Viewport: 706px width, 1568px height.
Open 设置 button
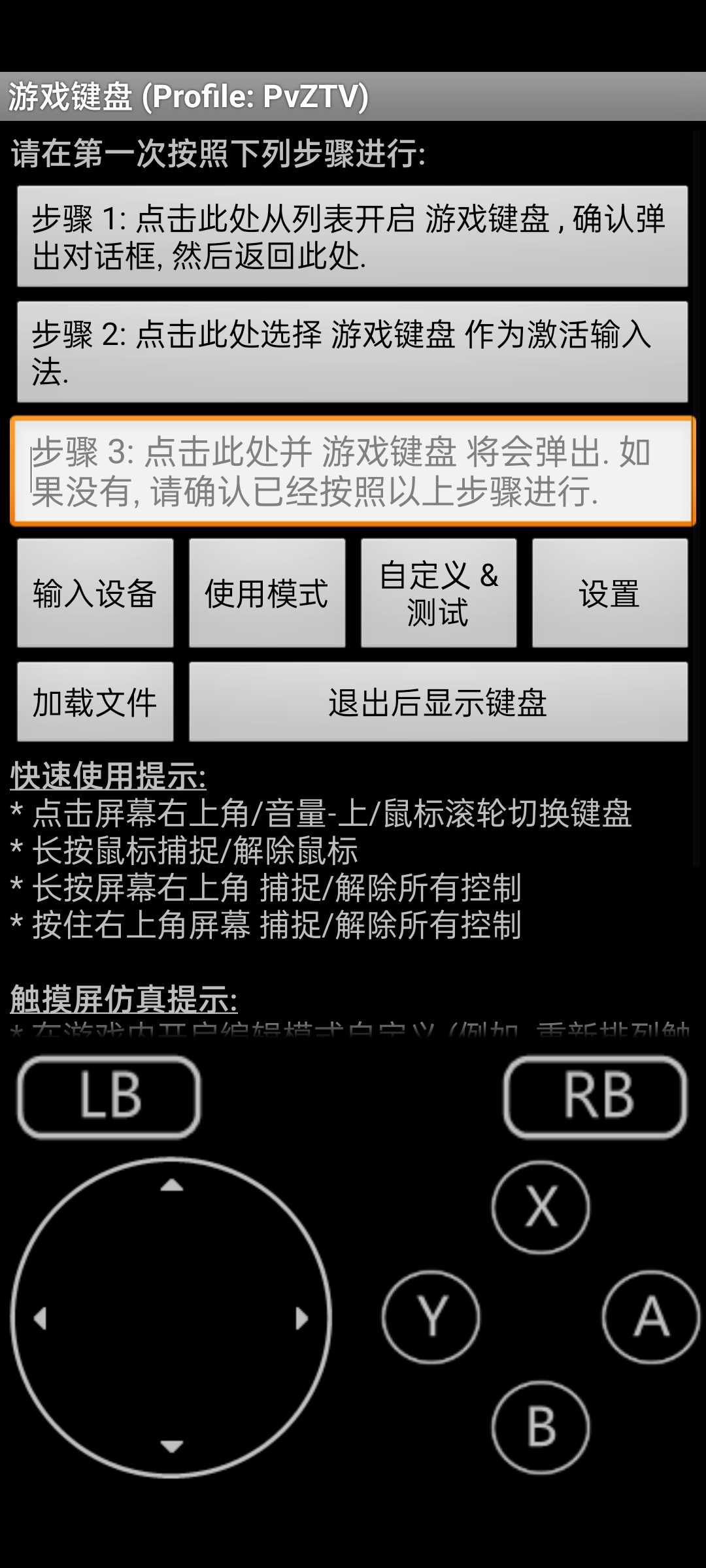(x=609, y=593)
